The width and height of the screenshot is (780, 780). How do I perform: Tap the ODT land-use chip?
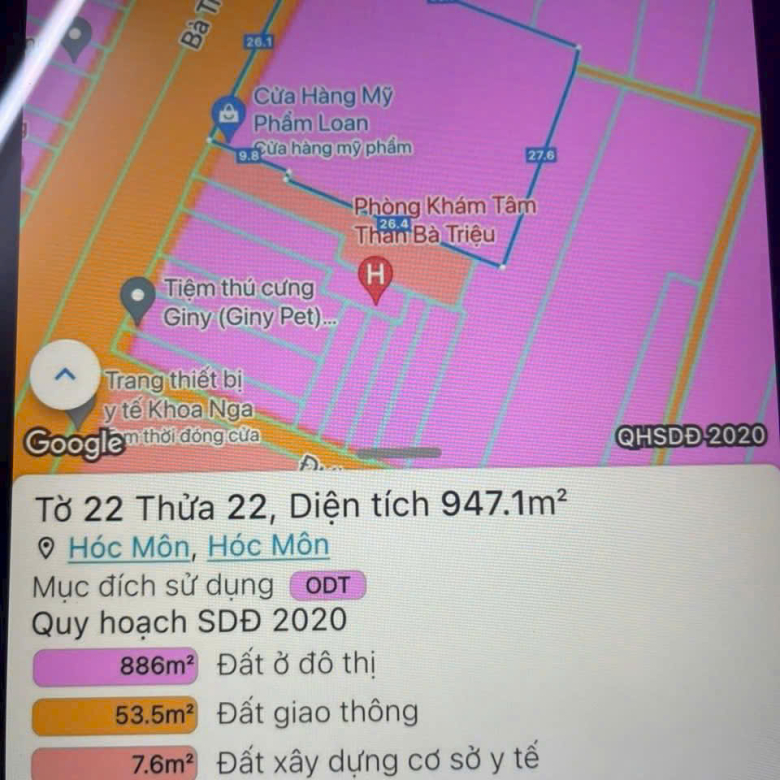(x=327, y=586)
